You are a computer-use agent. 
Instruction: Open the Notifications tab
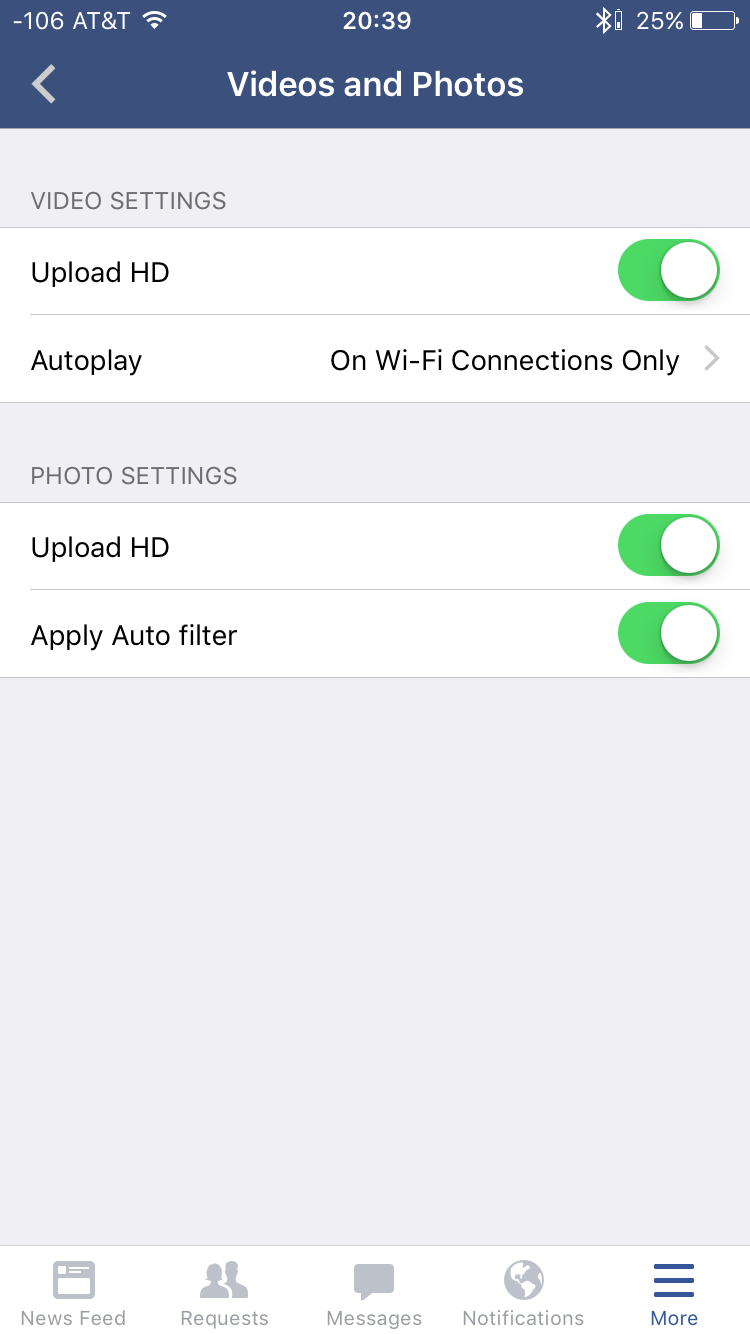[523, 1293]
